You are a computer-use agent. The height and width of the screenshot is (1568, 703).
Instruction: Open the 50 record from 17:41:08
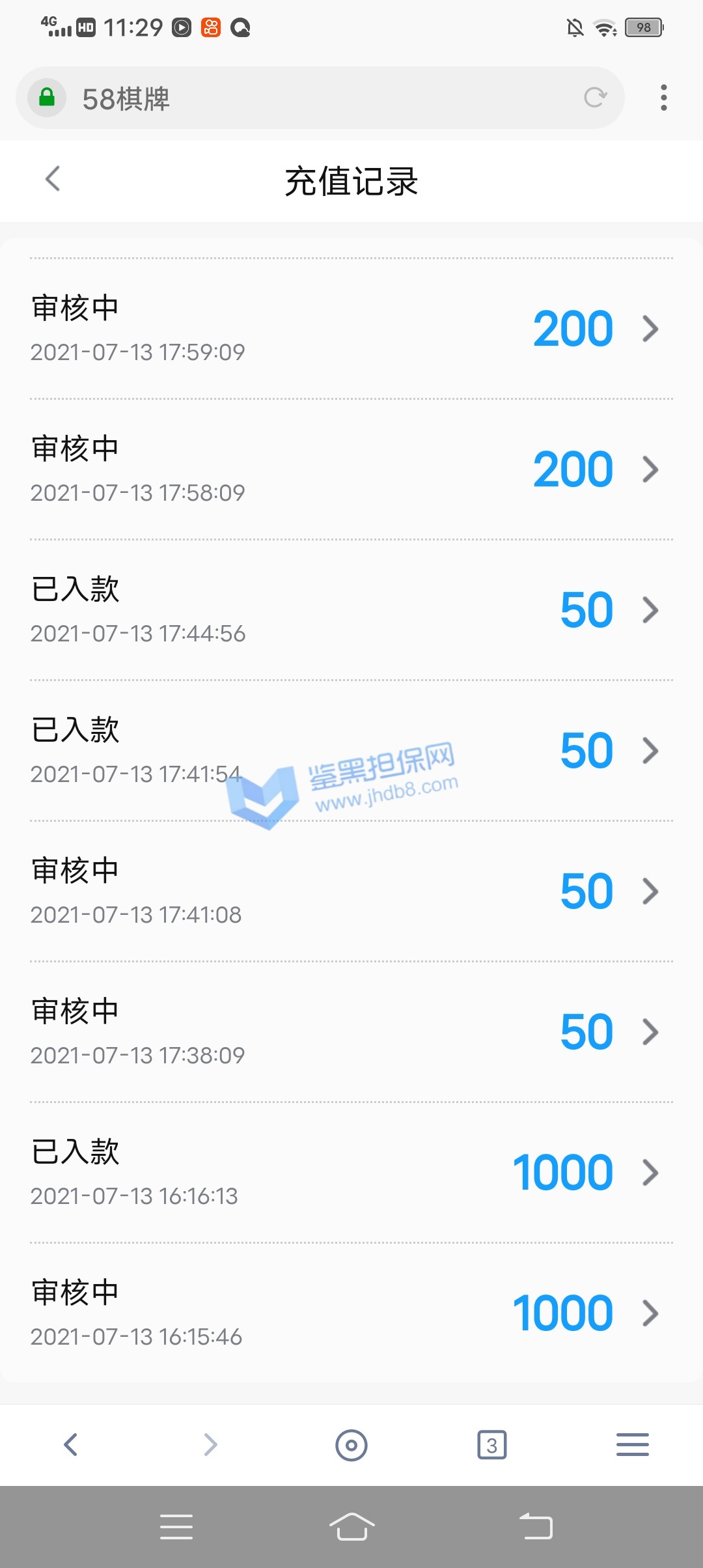tap(351, 891)
